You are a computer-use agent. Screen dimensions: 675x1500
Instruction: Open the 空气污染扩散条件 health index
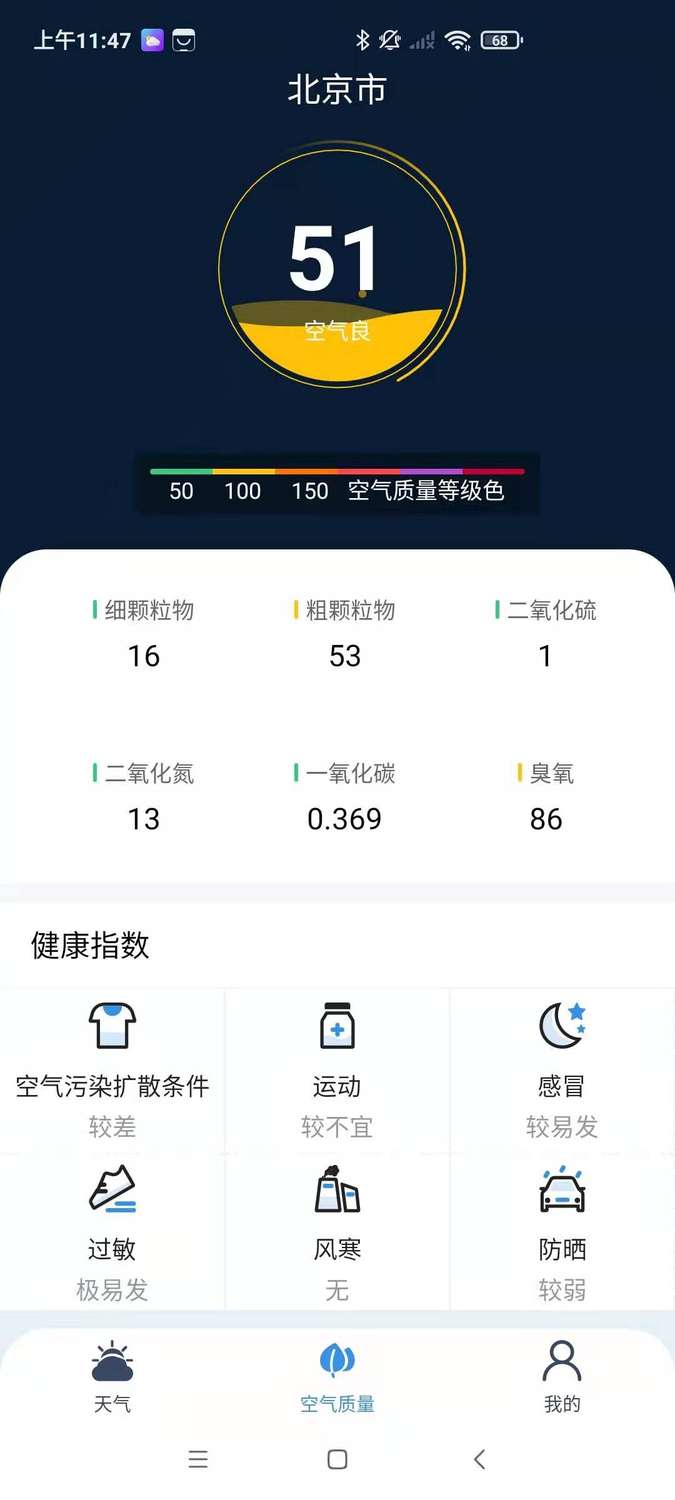pos(112,1070)
